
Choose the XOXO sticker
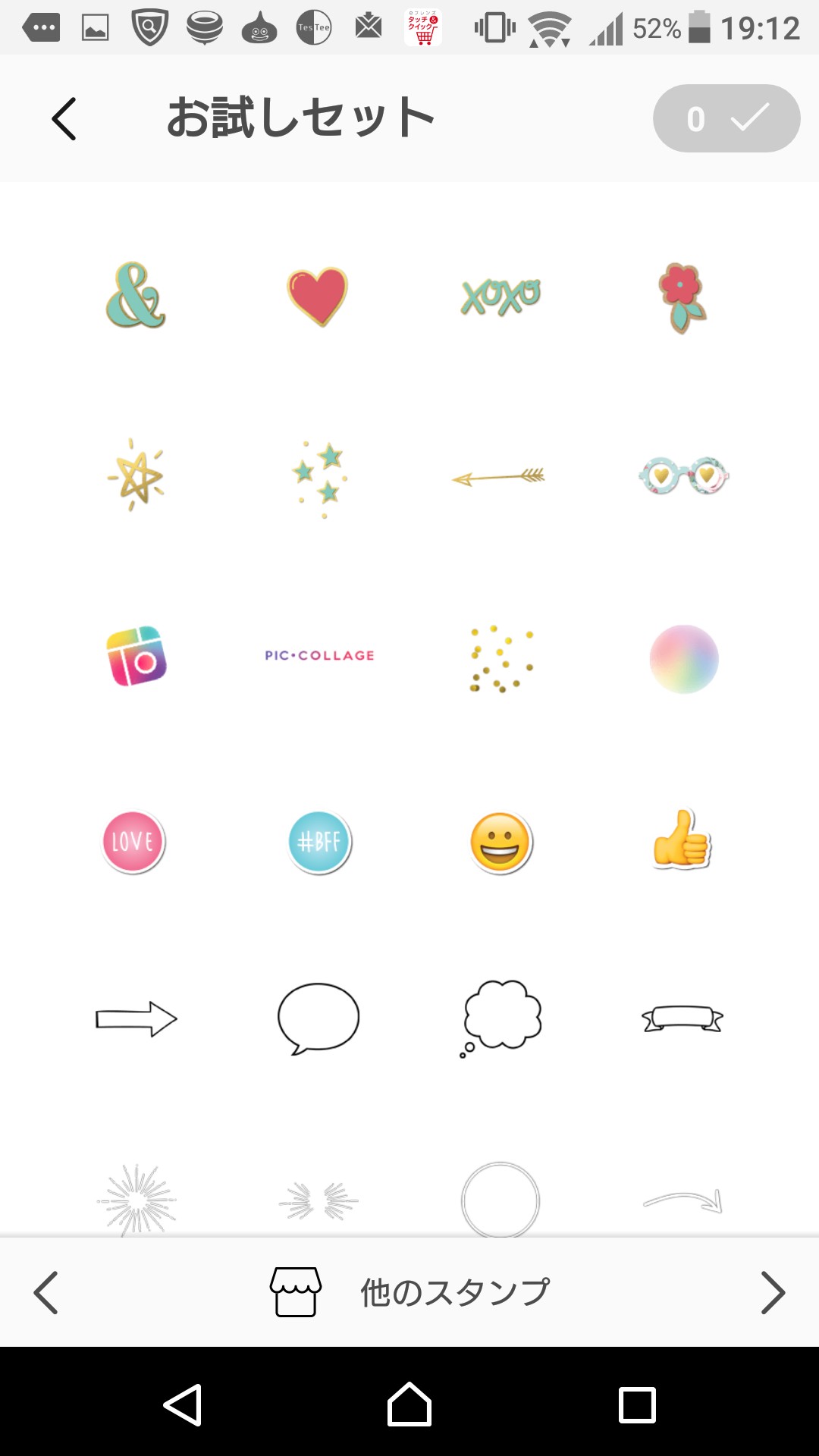tap(500, 297)
